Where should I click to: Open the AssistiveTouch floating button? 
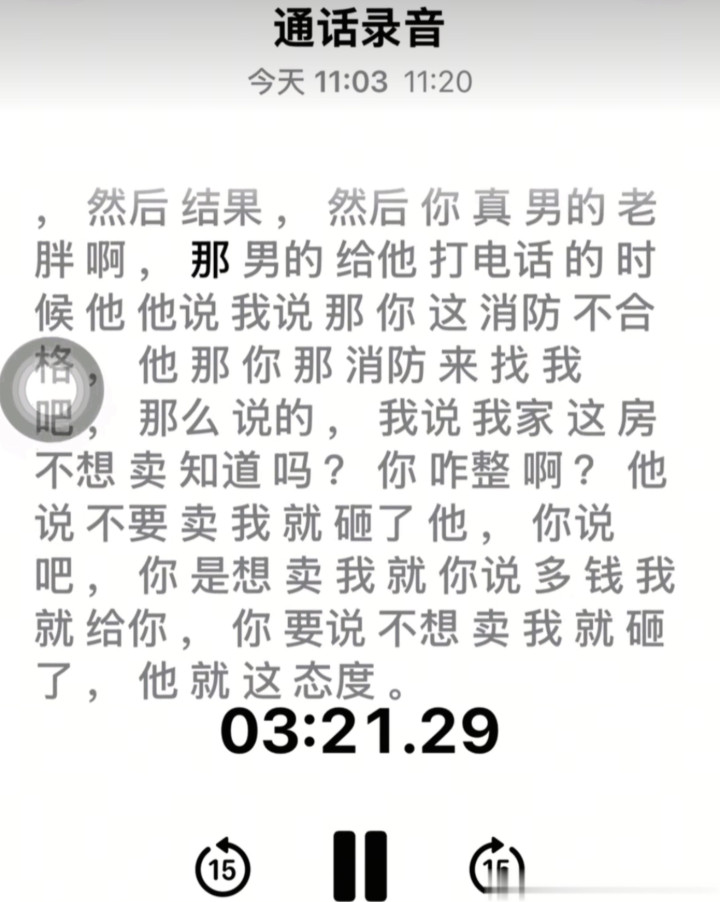pos(52,389)
